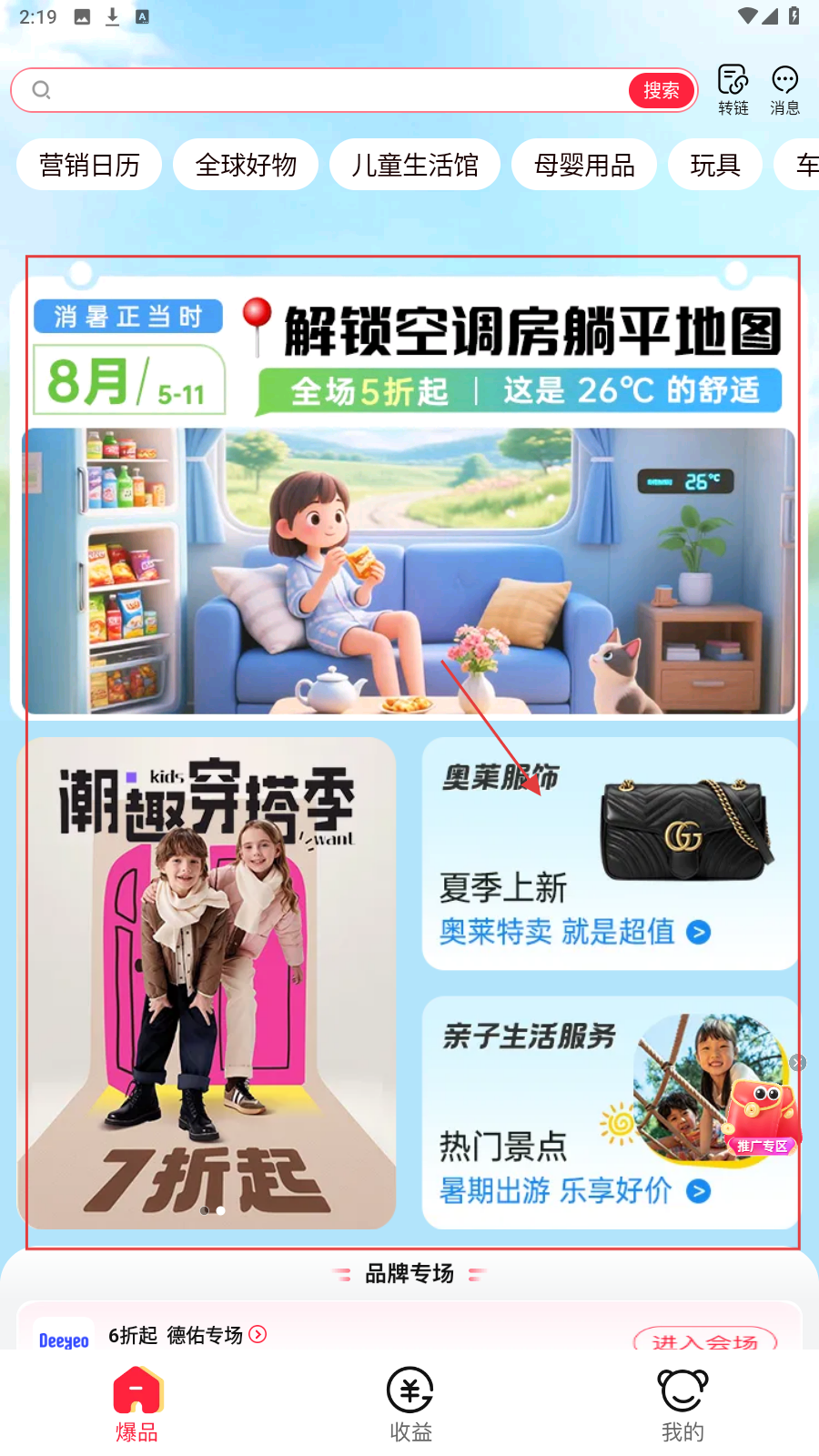Select the 营销日历 chip
Viewport: 819px width, 1456px height.
pyautogui.click(x=89, y=165)
